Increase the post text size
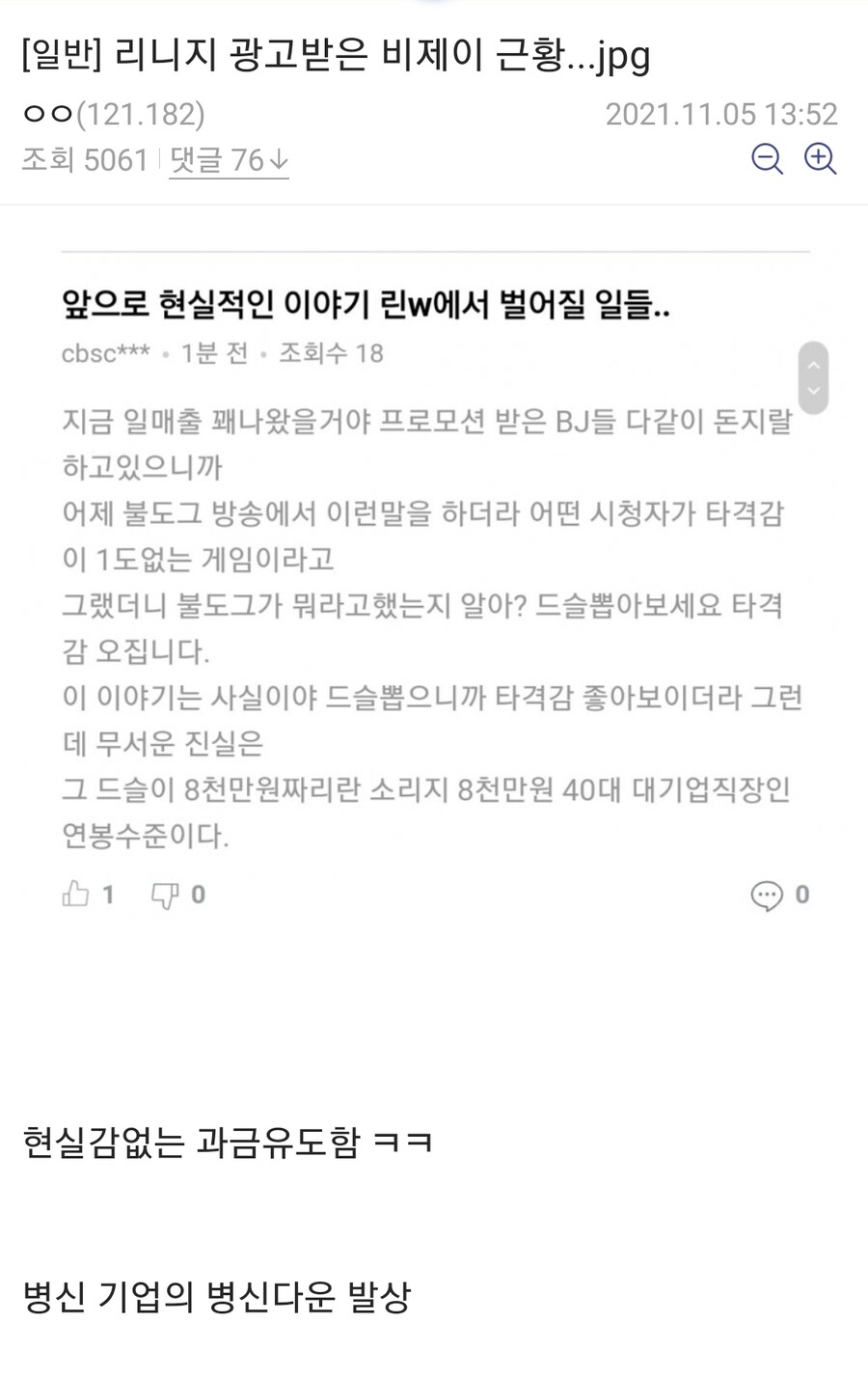The height and width of the screenshot is (1378, 868). (821, 159)
